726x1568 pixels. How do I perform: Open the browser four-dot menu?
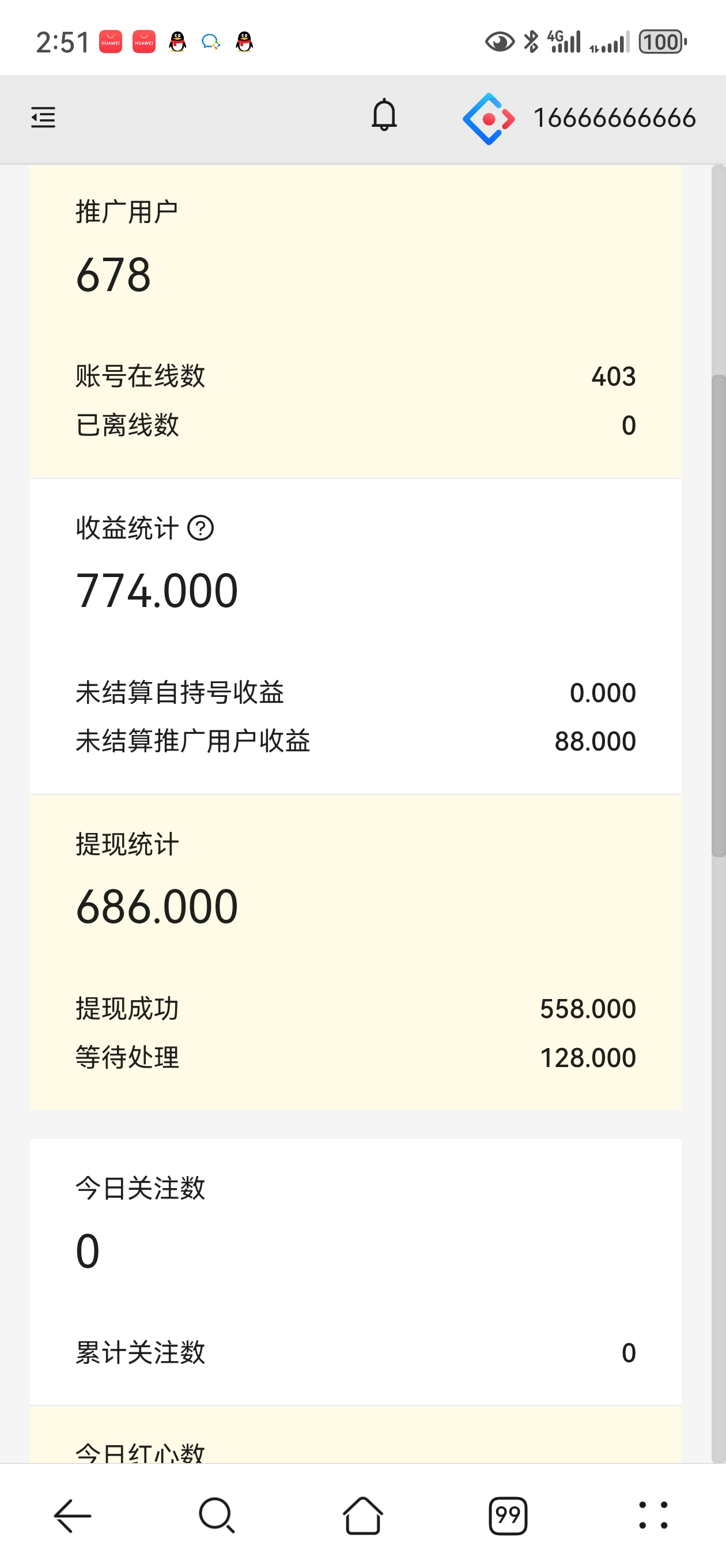click(653, 1515)
